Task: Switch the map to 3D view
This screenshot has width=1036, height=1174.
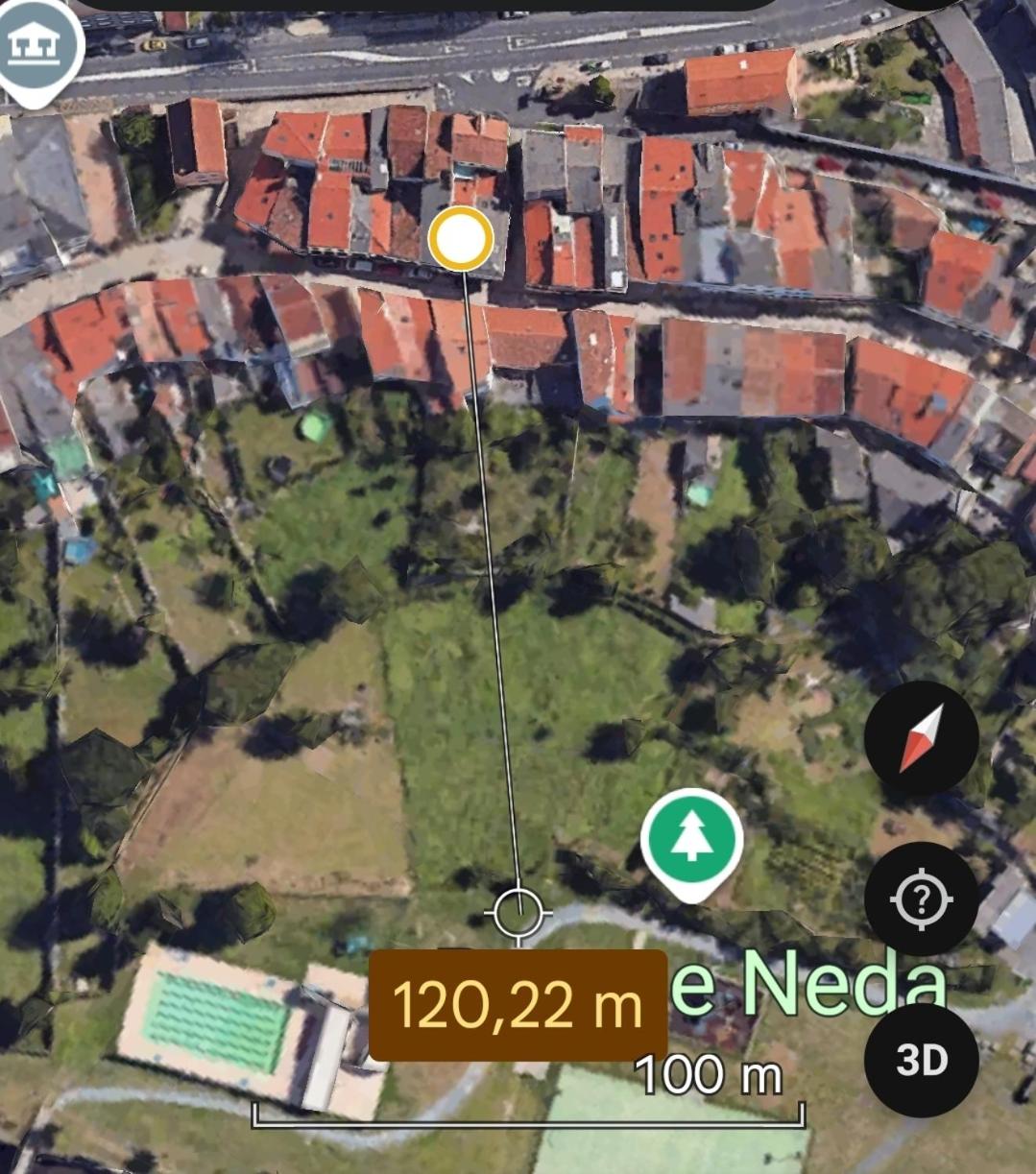Action: click(921, 1060)
